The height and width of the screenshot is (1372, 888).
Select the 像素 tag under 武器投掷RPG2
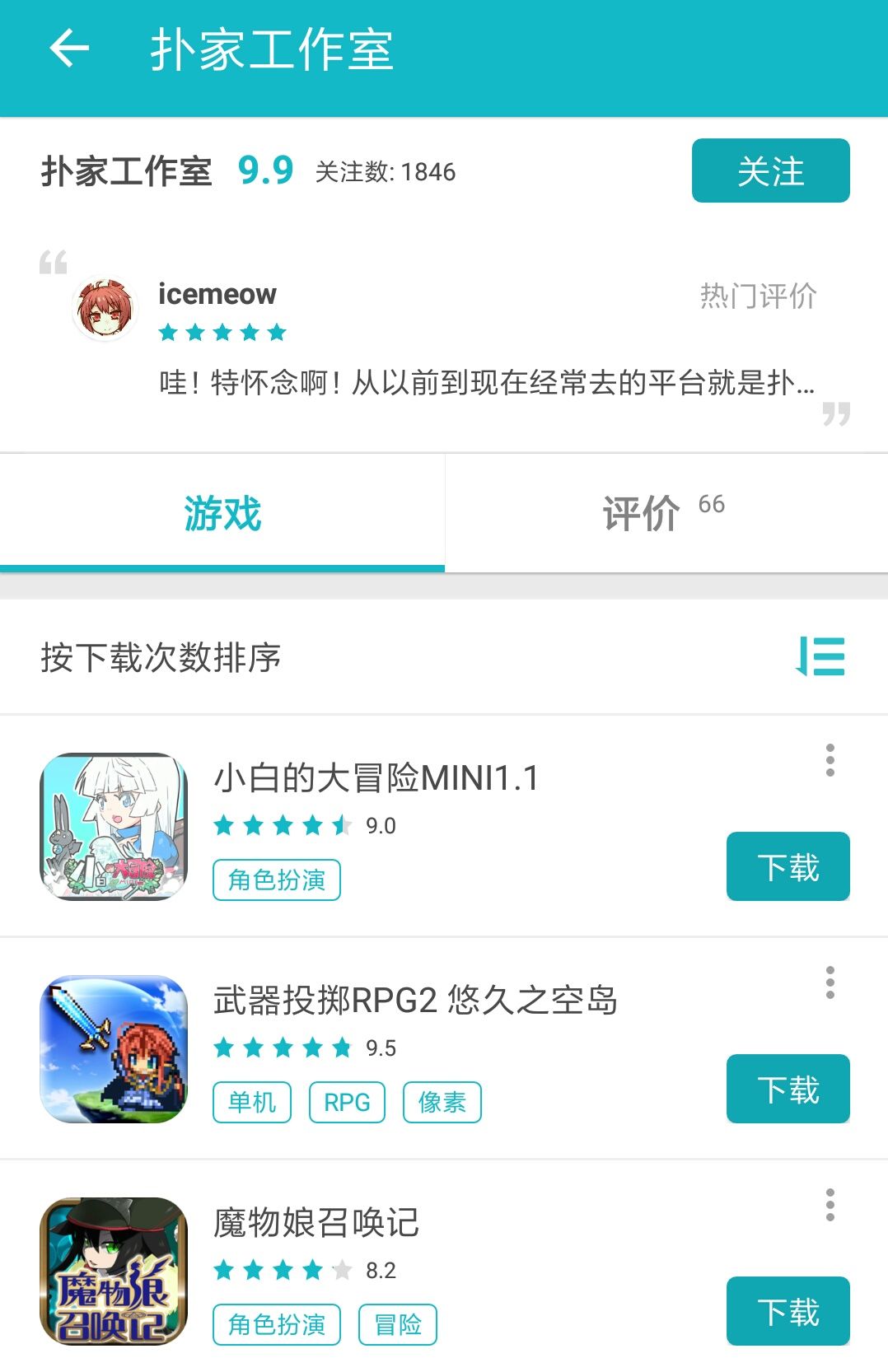point(441,1101)
